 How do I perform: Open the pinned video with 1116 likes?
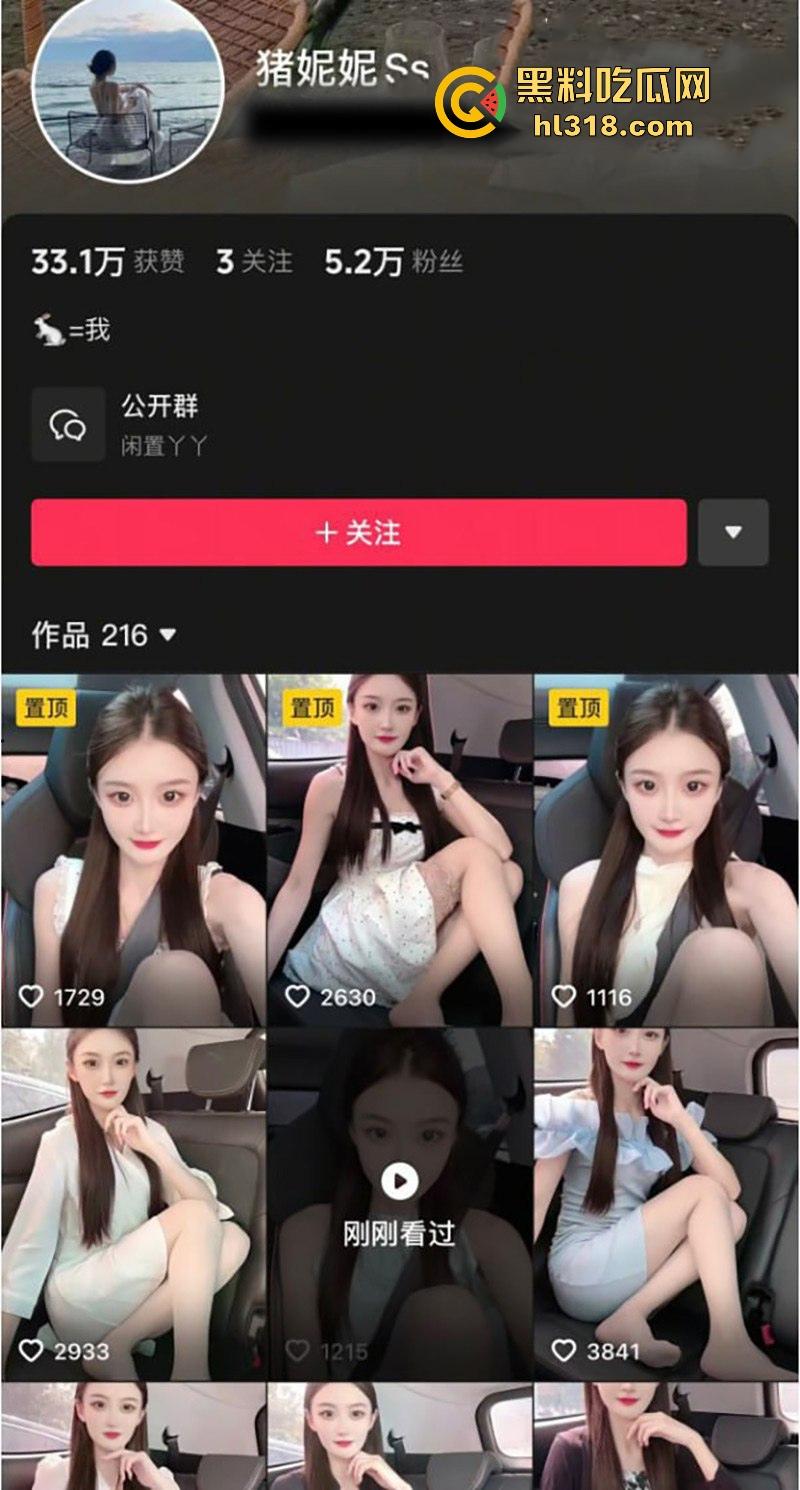(x=666, y=850)
